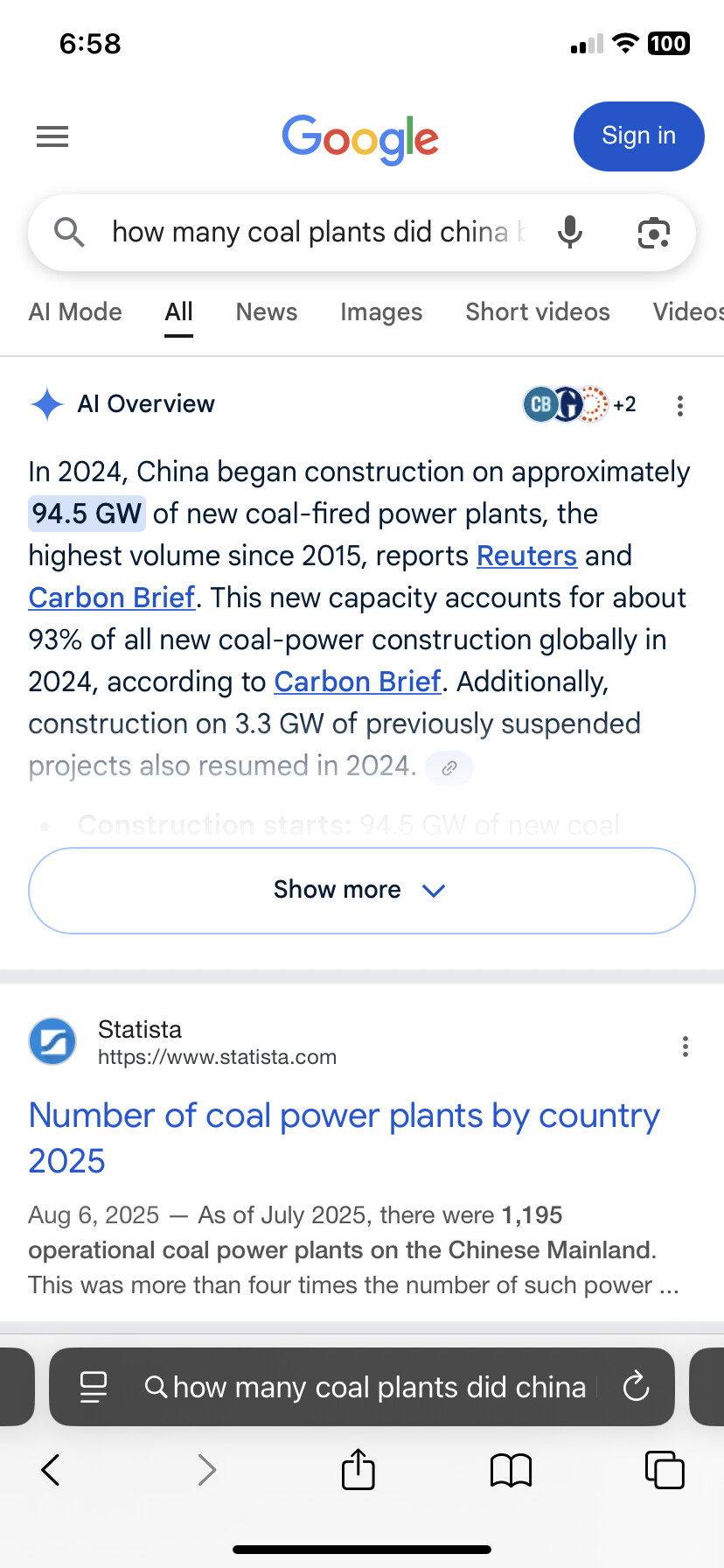The image size is (724, 1568).
Task: Start voice search with the microphone
Action: [570, 233]
